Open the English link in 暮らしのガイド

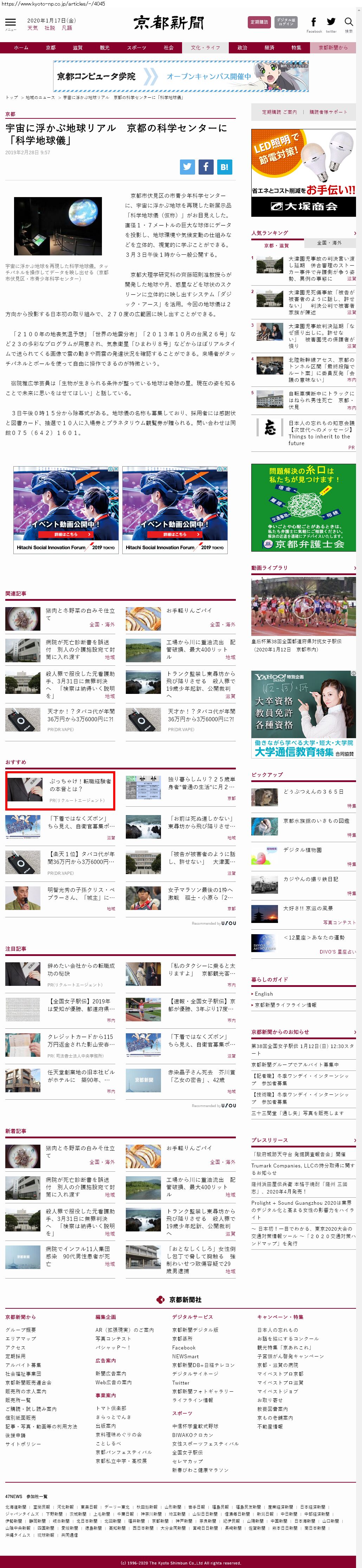pos(264,993)
